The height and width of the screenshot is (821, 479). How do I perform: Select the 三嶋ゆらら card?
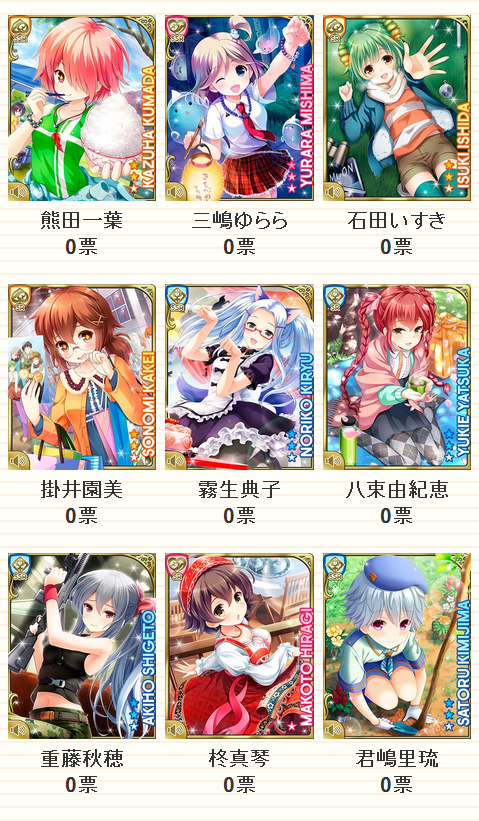[x=239, y=108]
